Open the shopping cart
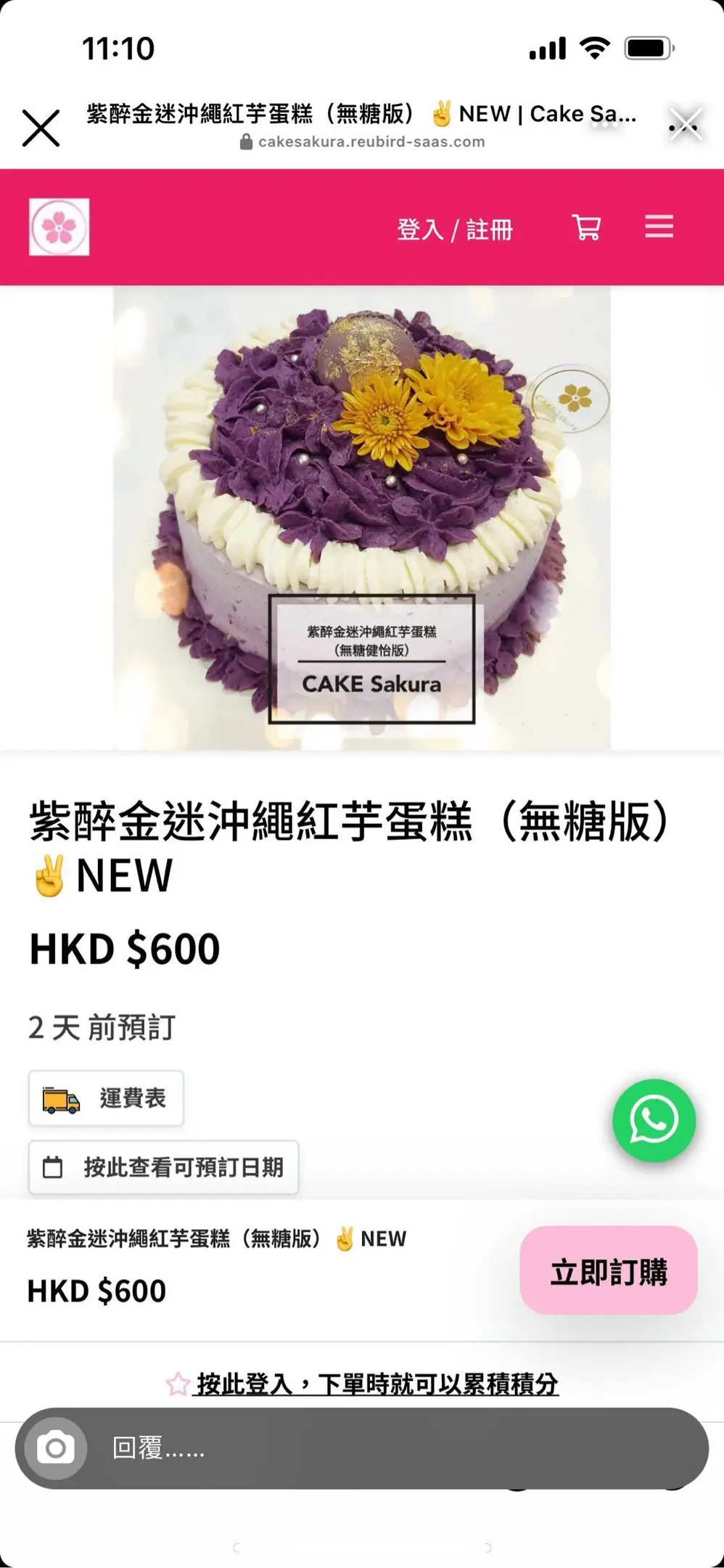Viewport: 724px width, 1568px height. coord(586,227)
